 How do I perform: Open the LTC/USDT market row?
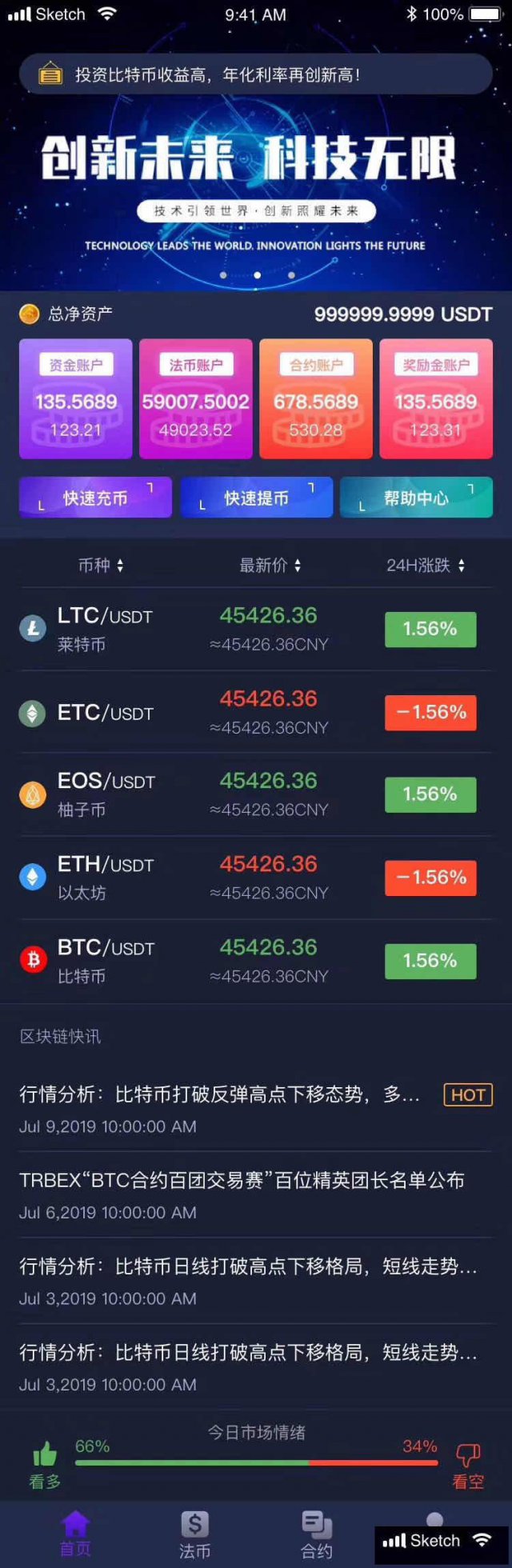pos(256,629)
